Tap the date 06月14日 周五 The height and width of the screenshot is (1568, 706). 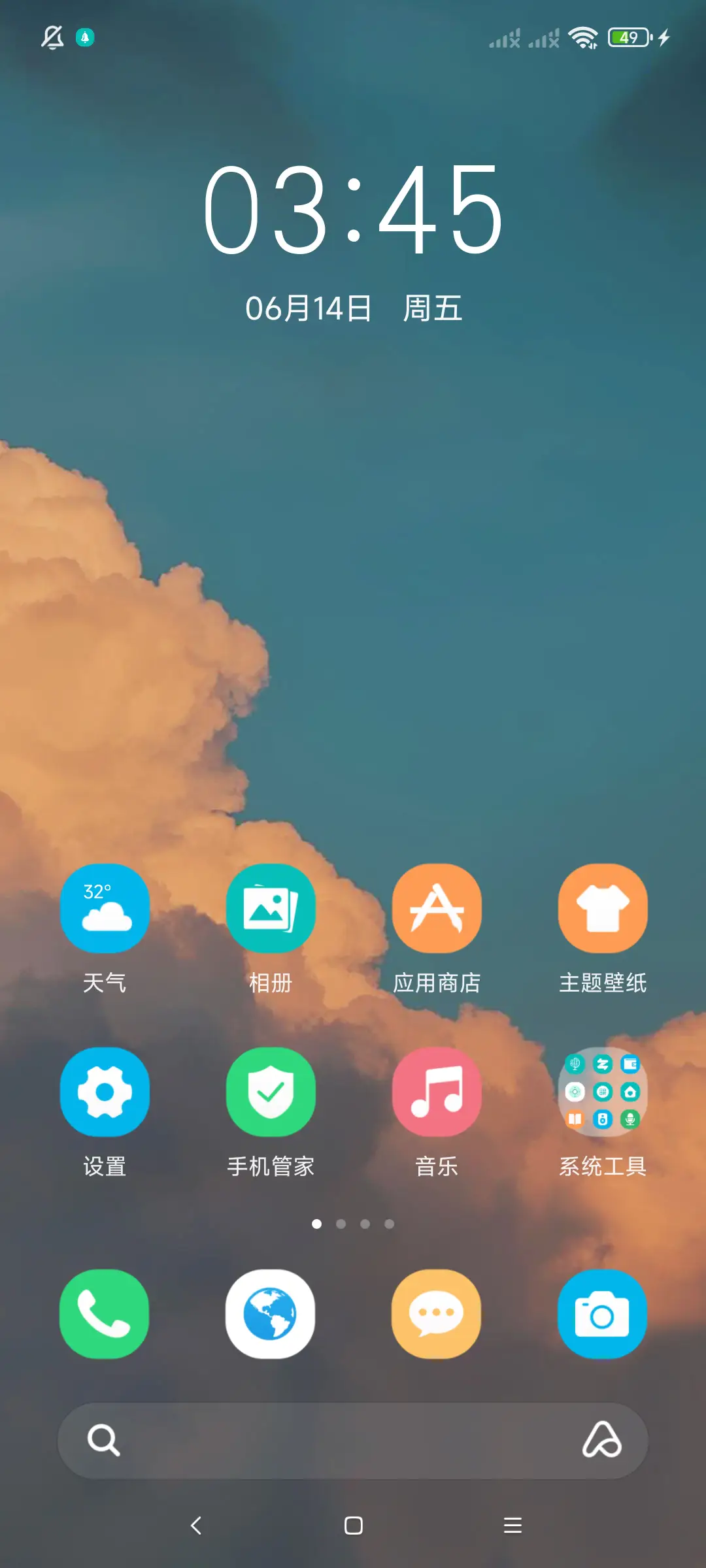(353, 309)
